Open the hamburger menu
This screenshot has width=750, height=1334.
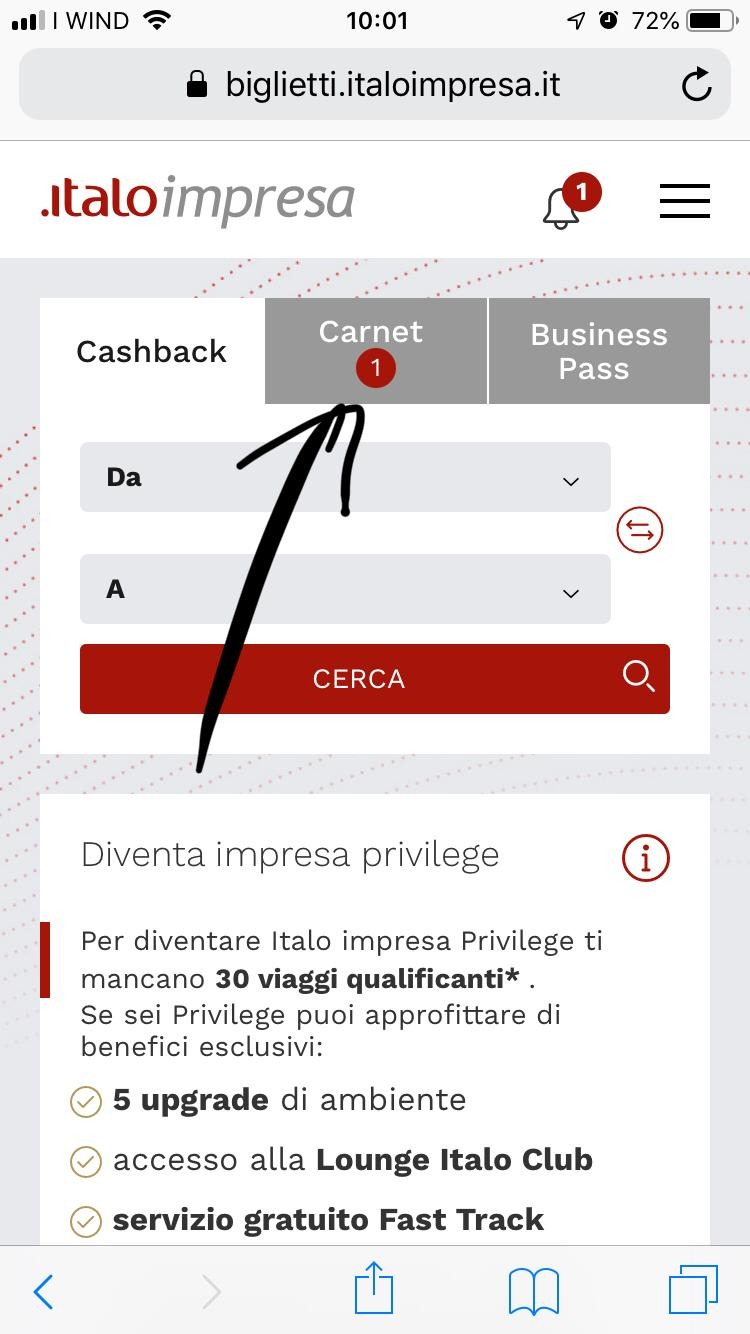[685, 201]
